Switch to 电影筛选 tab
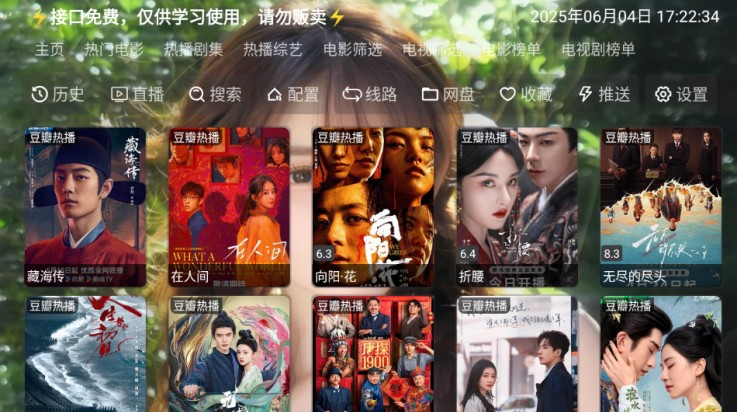The image size is (737, 412). tap(352, 49)
